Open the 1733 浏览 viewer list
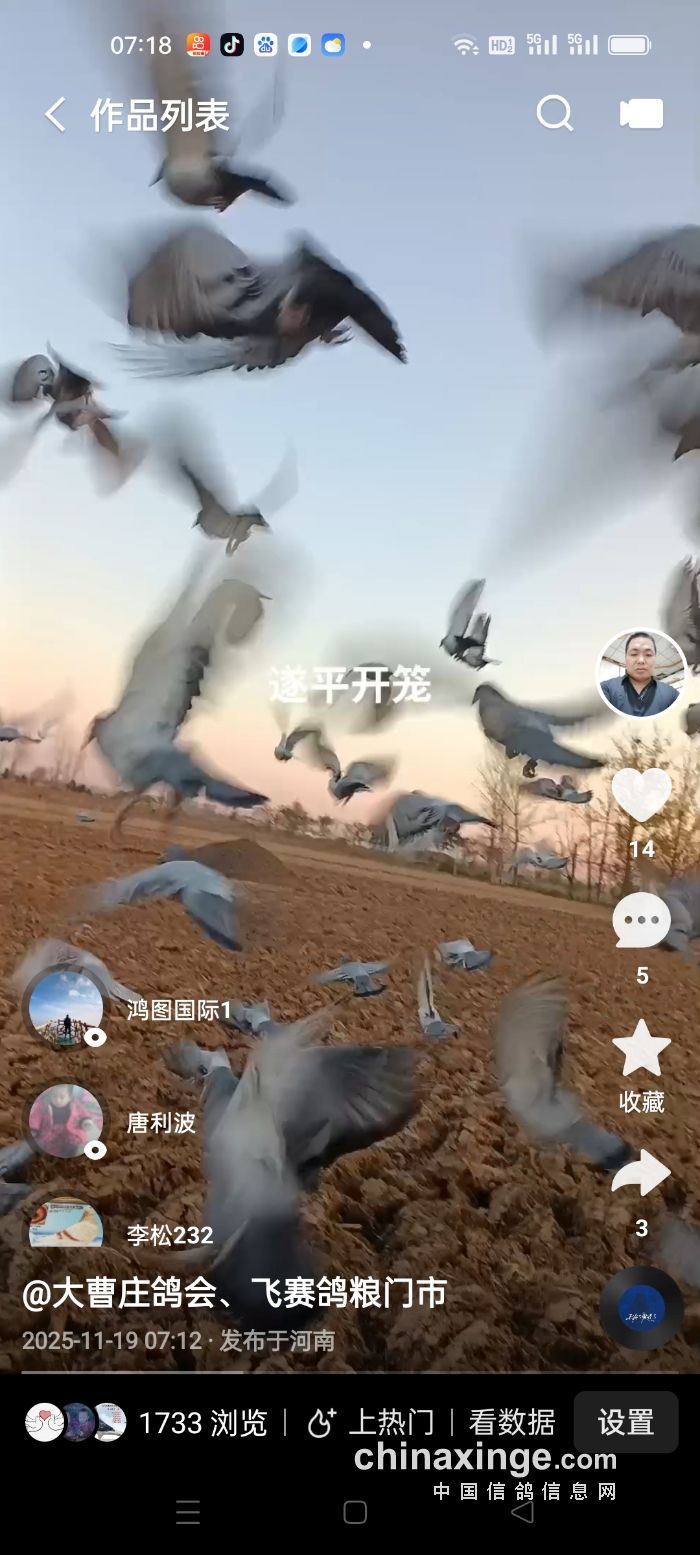 pos(202,1422)
